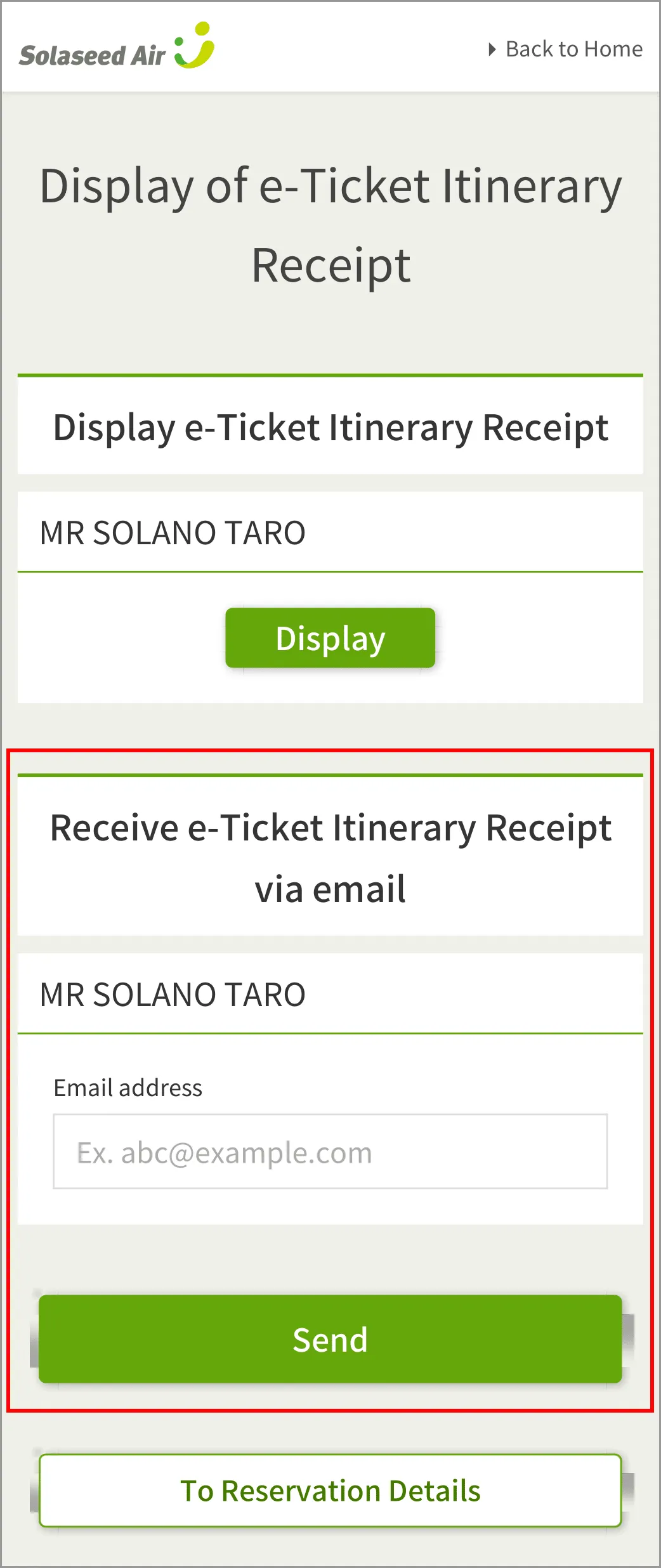Tap the green Display button

tap(330, 637)
